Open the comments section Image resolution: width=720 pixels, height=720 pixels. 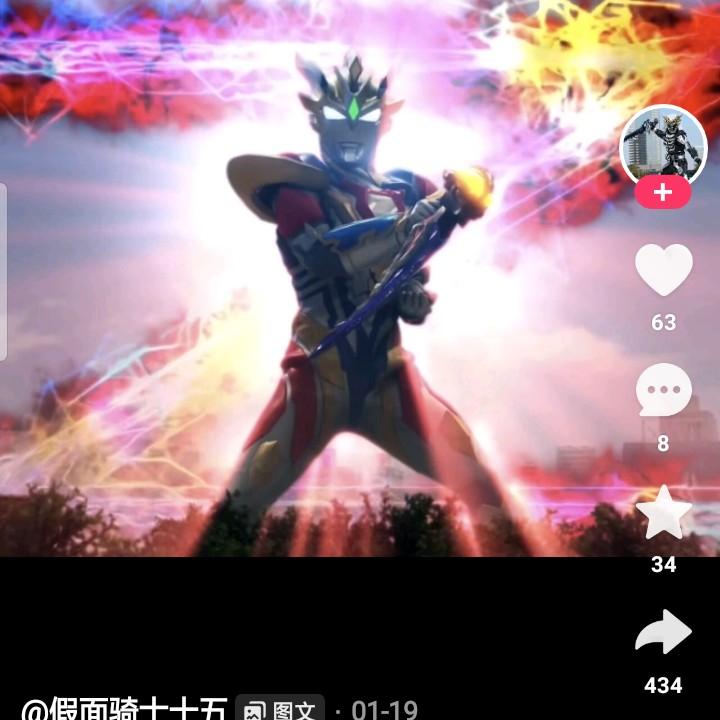[x=663, y=391]
